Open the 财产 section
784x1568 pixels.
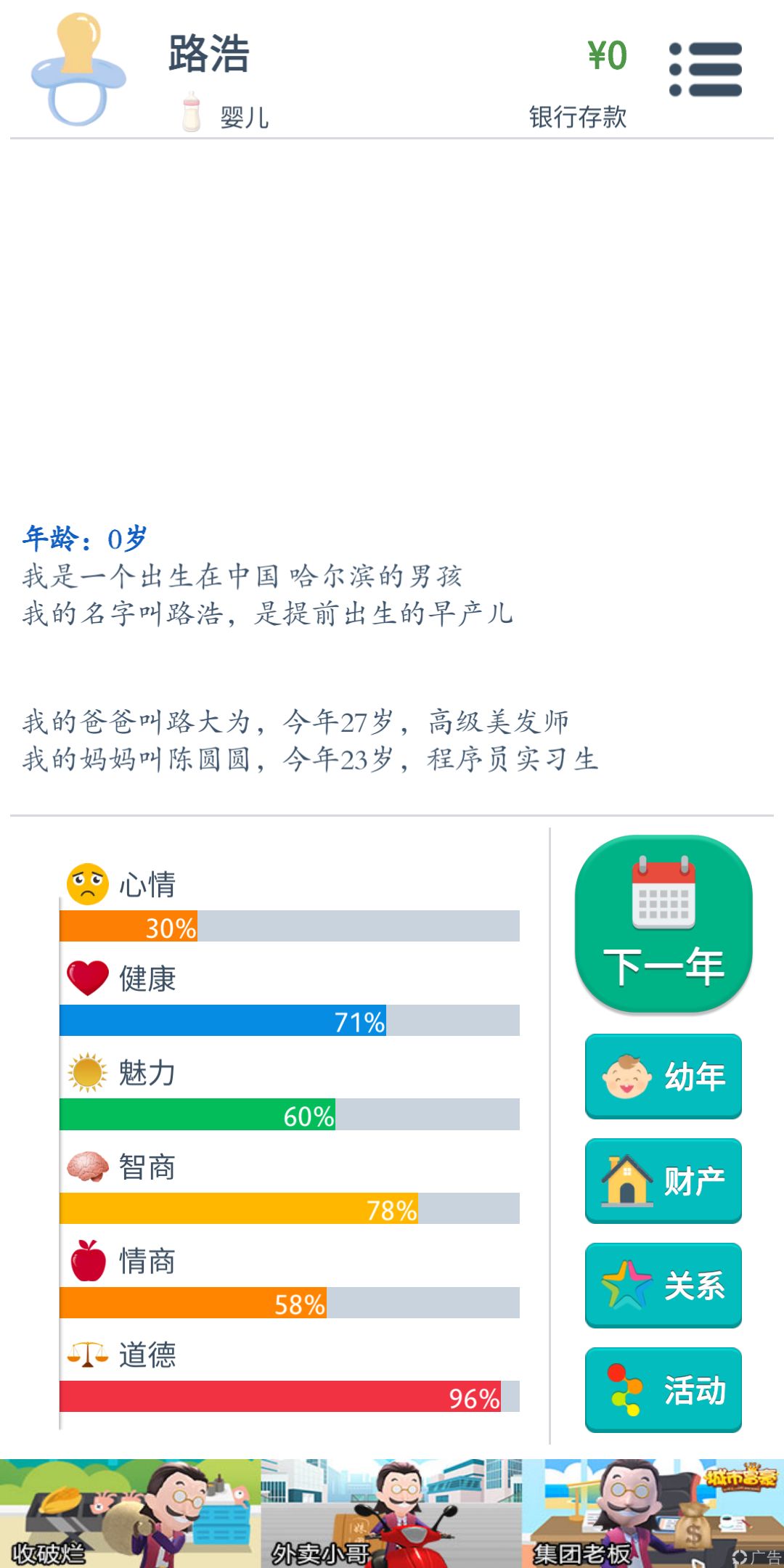[663, 1181]
